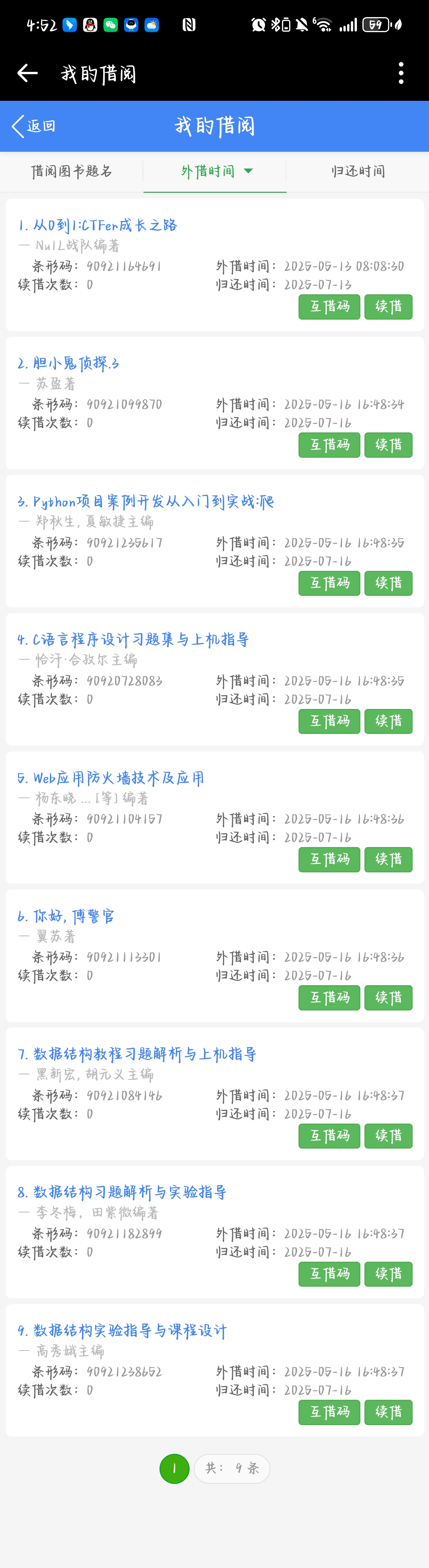Screen dimensions: 429x1568
Task: Renew 数据结构实验指导与课程设计
Action: 388,1412
